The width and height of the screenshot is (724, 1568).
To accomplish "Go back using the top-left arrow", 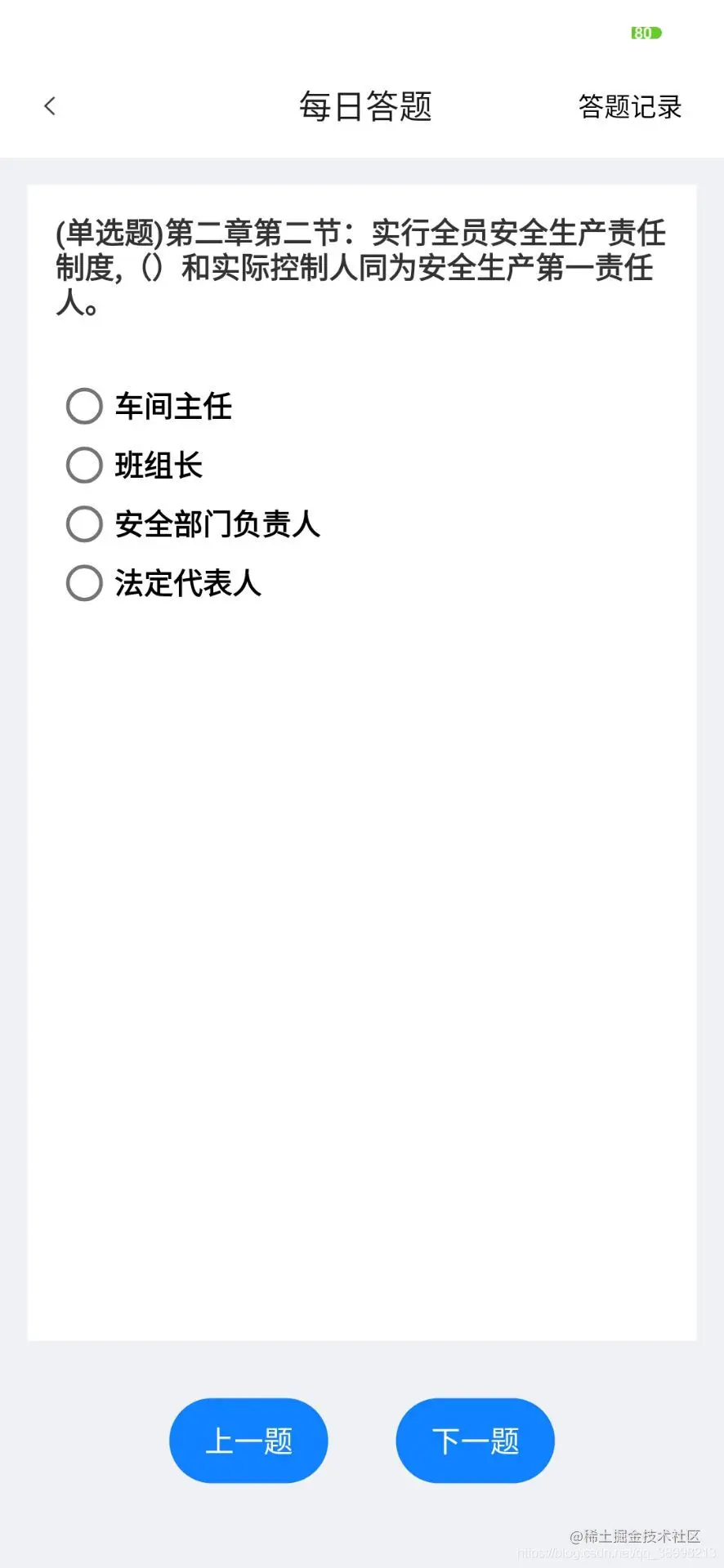I will [50, 106].
